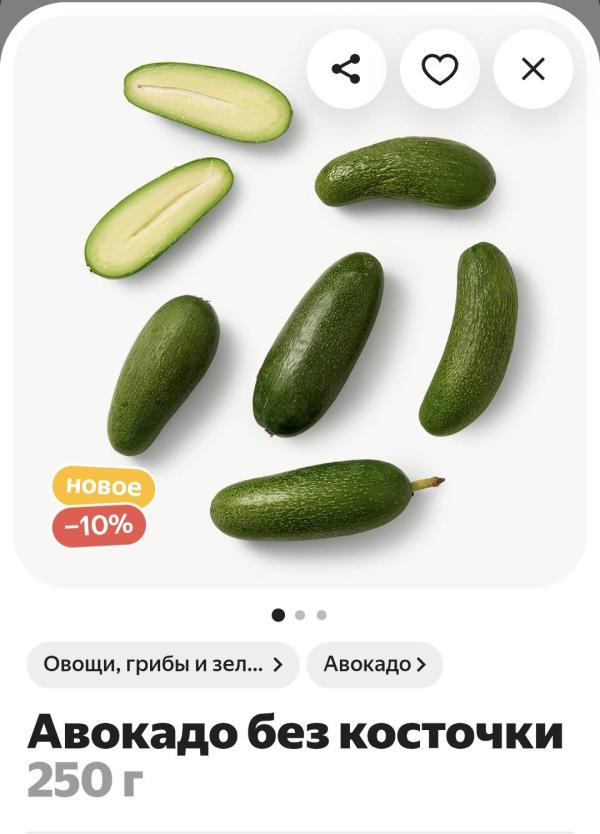Tap the product photo page indicator

tap(299, 615)
